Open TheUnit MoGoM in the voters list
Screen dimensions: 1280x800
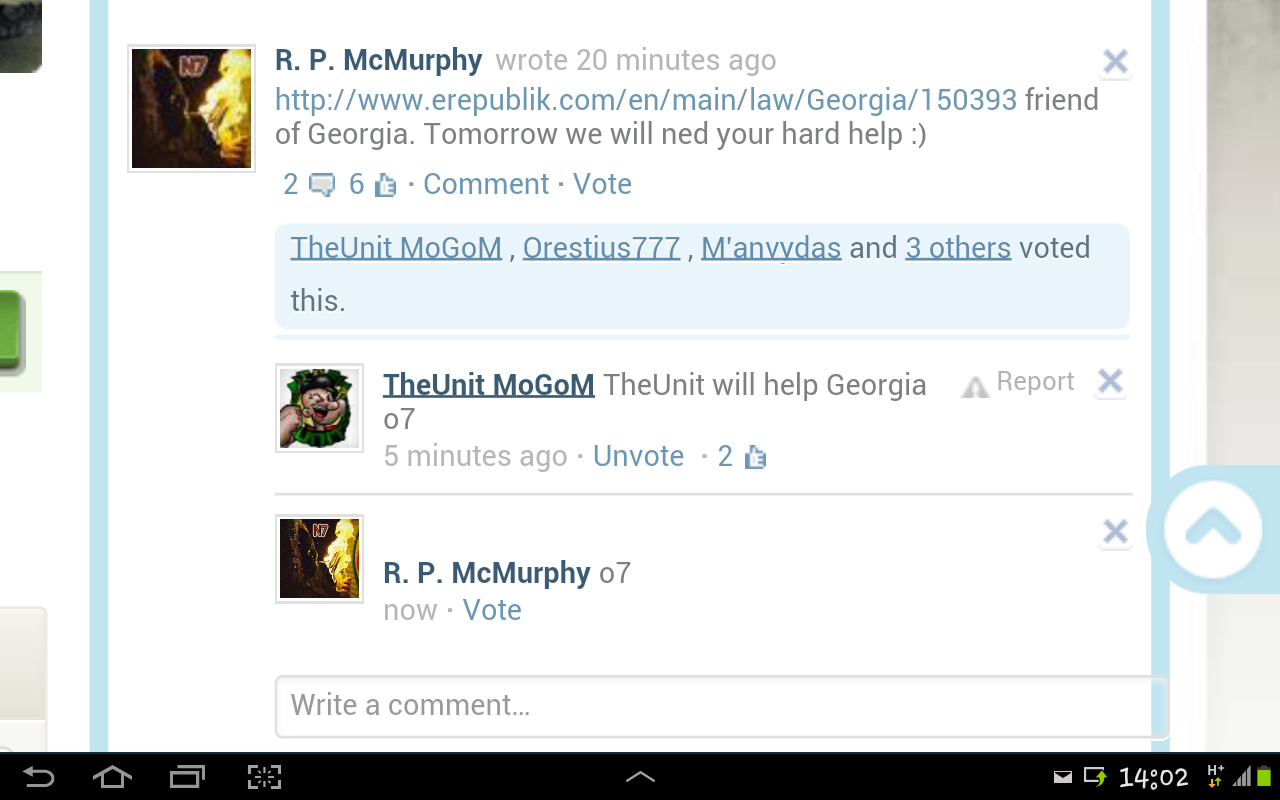pos(396,248)
